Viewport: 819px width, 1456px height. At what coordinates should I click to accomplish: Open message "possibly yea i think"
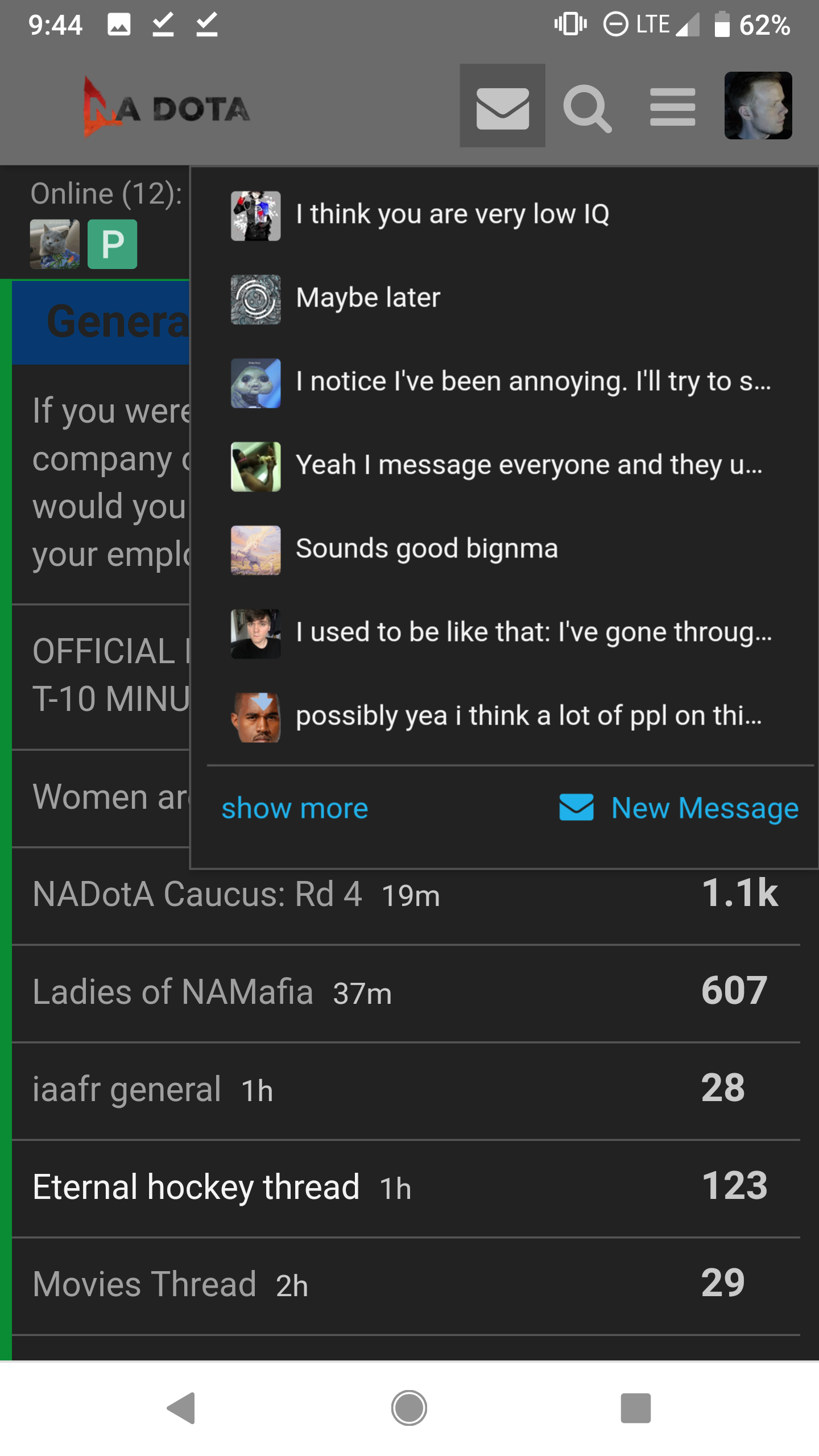[x=504, y=717]
